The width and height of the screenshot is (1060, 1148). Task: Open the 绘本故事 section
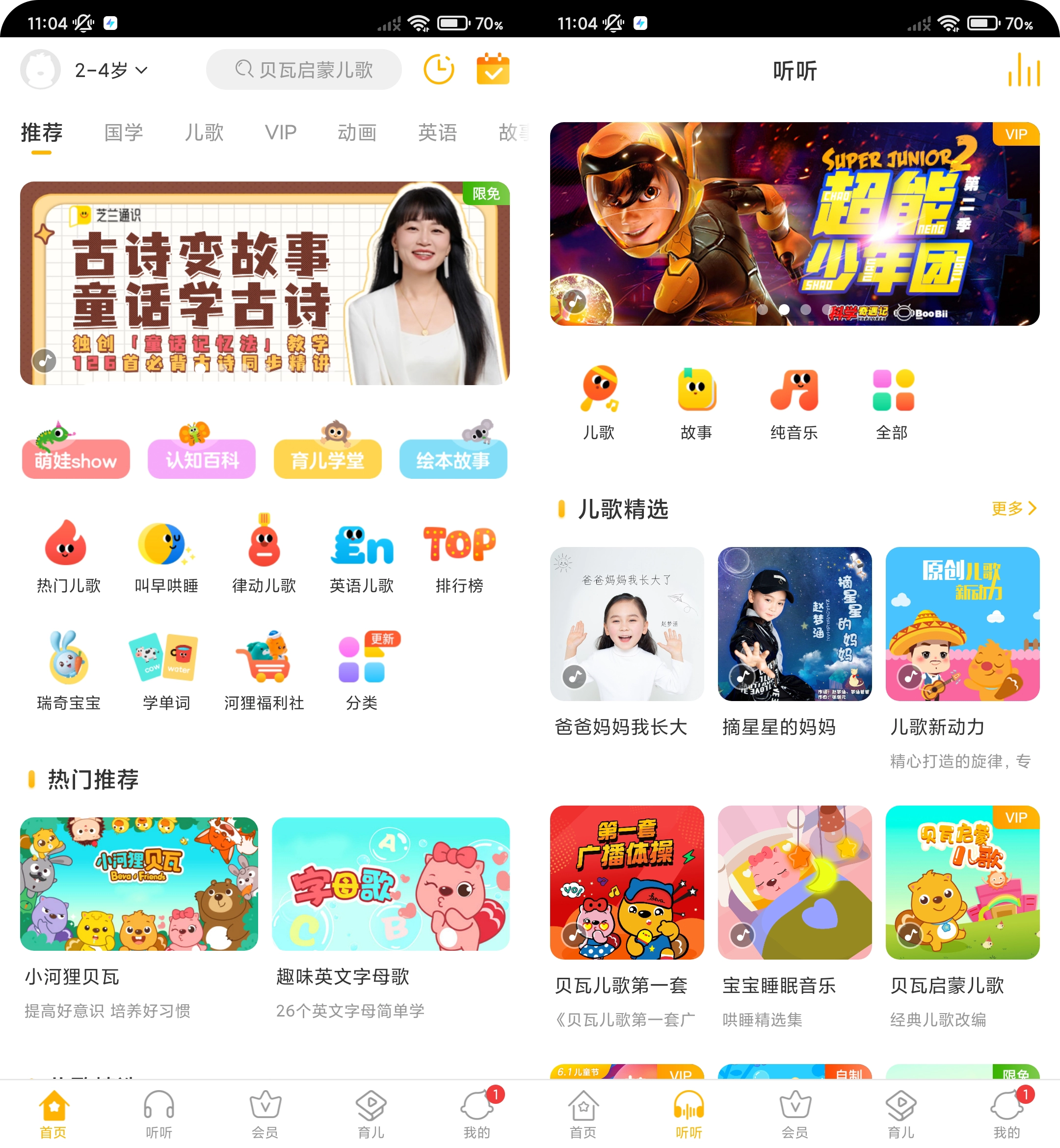pos(452,459)
